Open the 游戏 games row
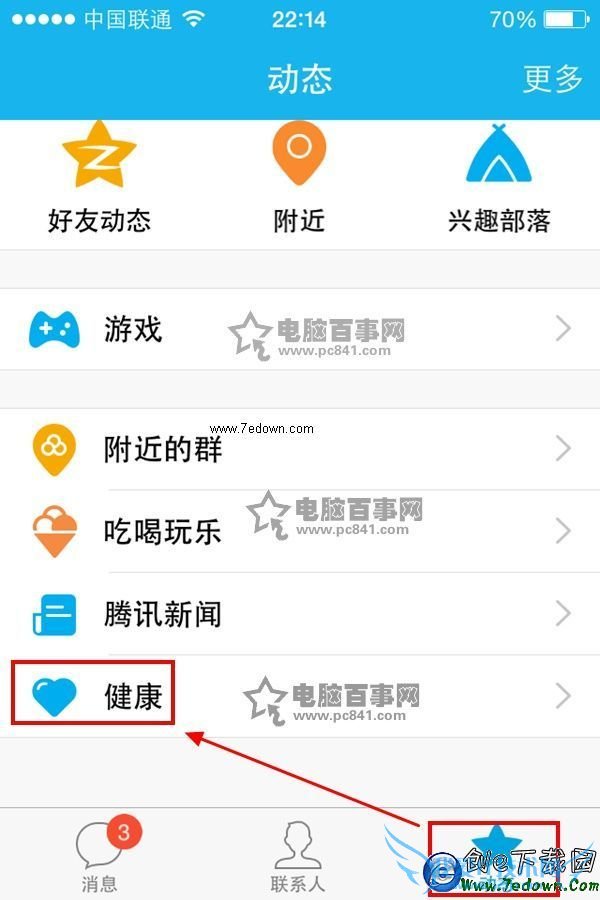Screen dimensions: 600x900 point(300,329)
